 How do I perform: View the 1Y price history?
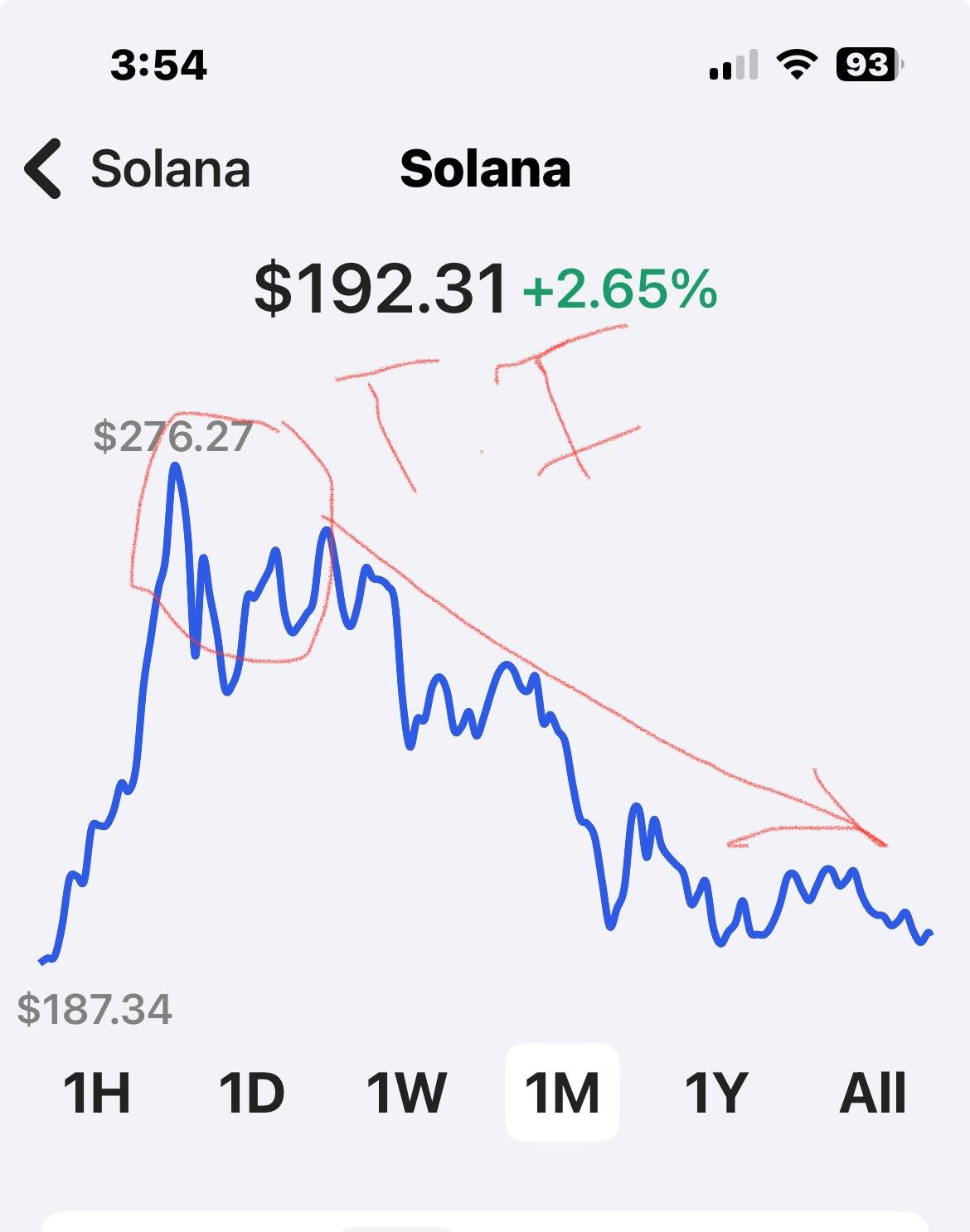click(x=716, y=1093)
